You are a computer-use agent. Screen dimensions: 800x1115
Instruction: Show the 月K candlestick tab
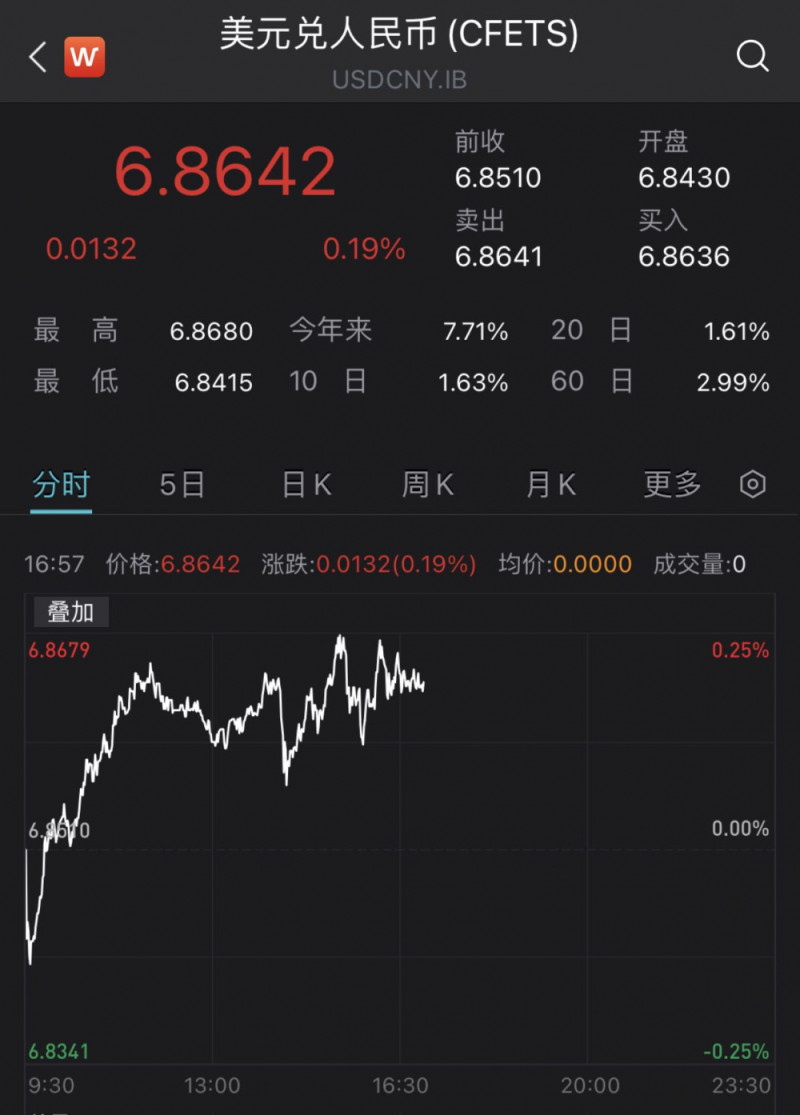[551, 485]
